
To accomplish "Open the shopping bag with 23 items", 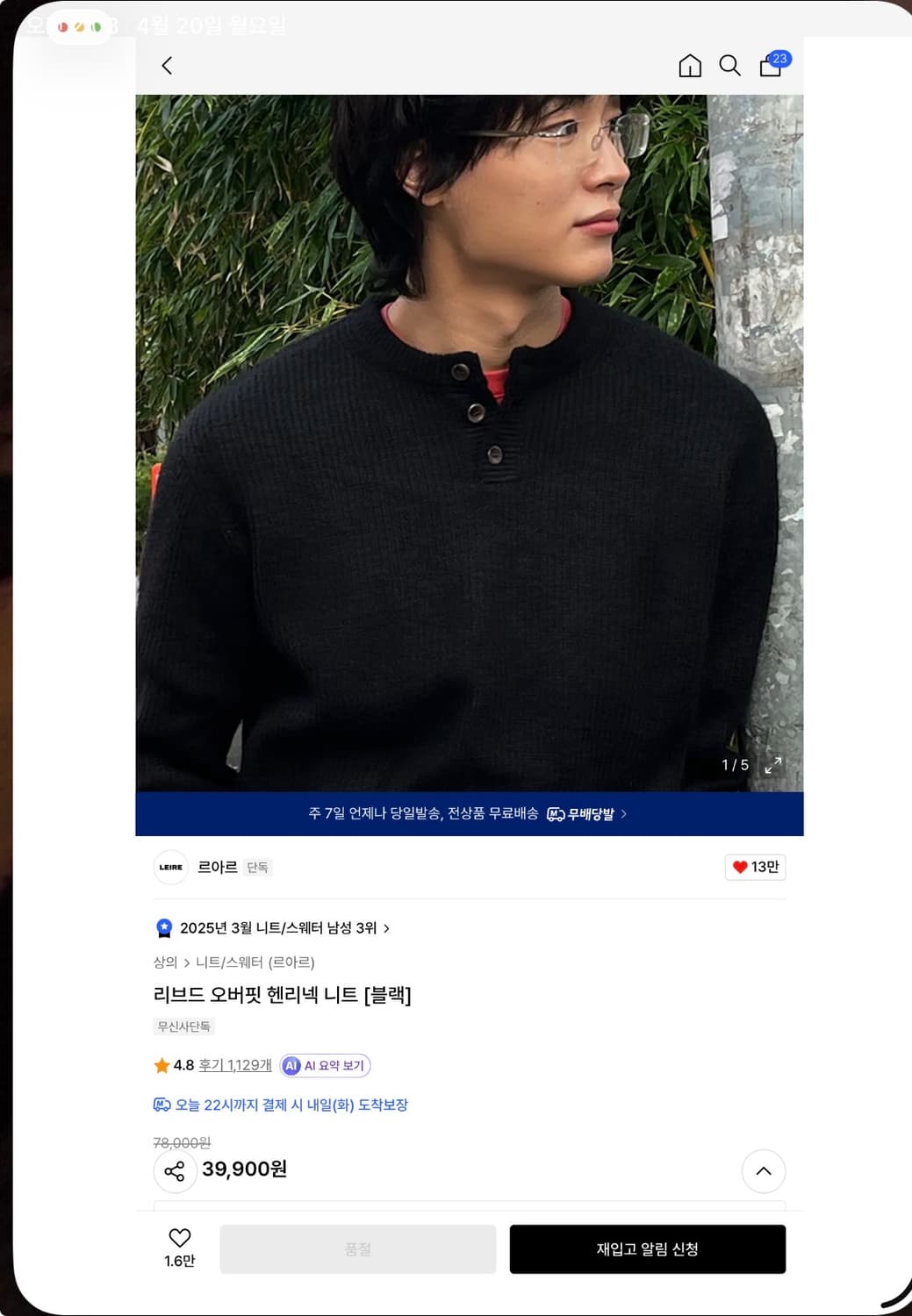I will [x=770, y=66].
